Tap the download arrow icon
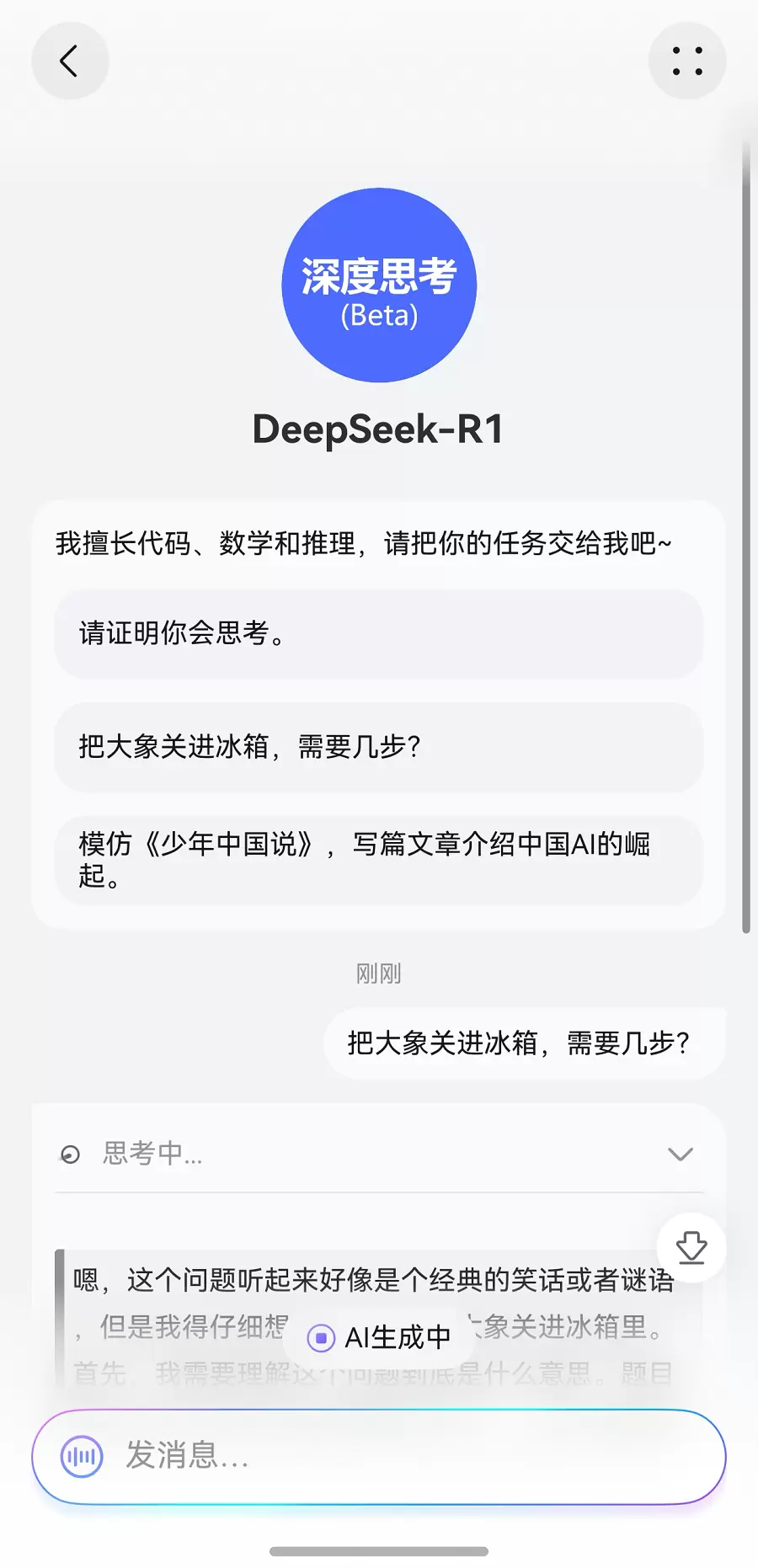The width and height of the screenshot is (758, 1568). click(691, 1249)
